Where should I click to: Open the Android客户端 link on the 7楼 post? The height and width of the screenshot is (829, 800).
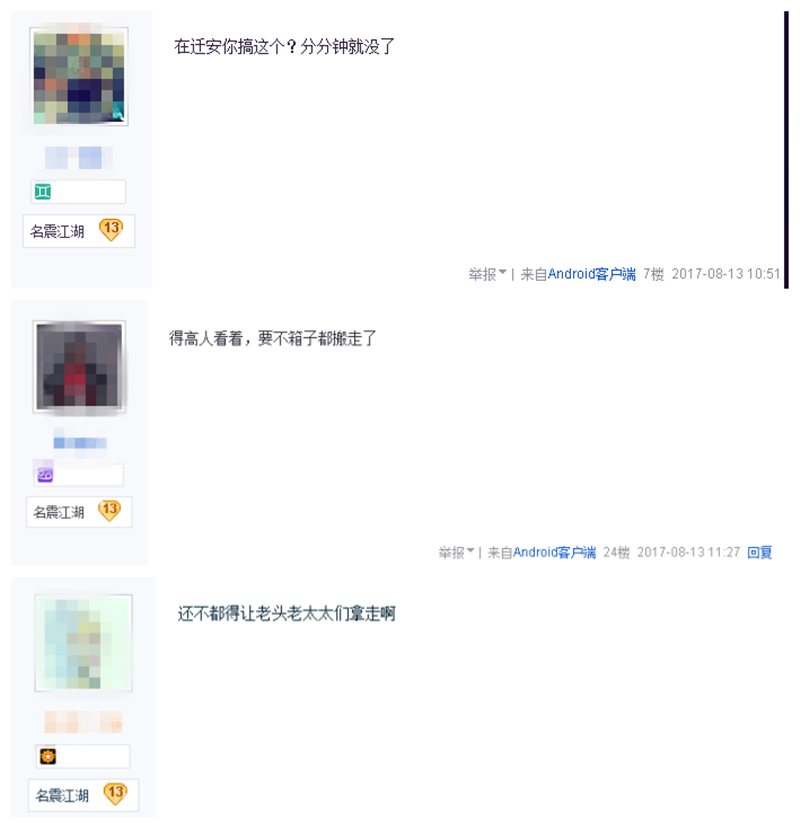(x=592, y=274)
